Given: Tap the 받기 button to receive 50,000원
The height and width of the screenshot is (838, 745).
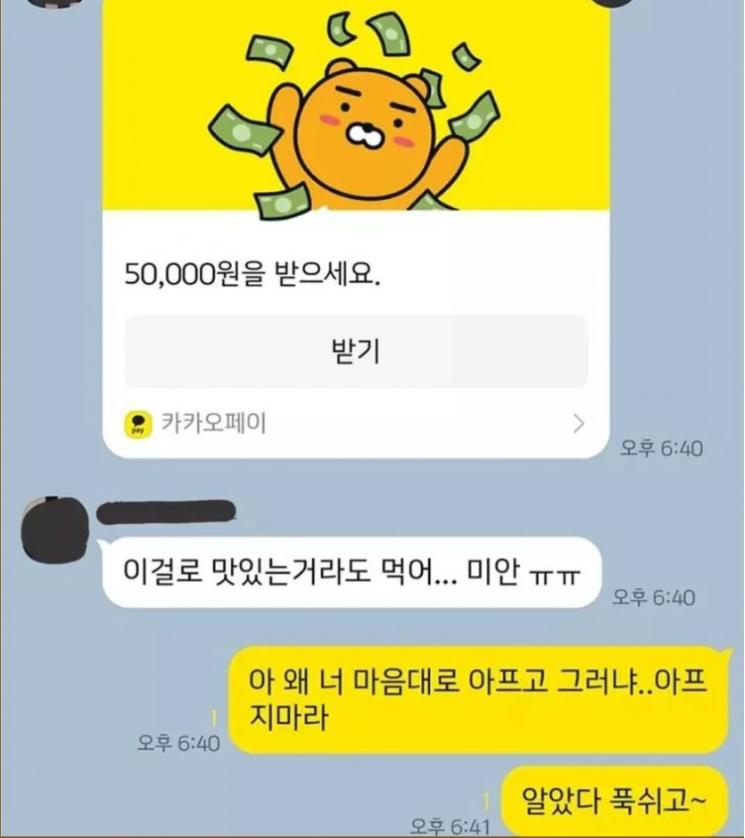Looking at the screenshot, I should [x=356, y=351].
